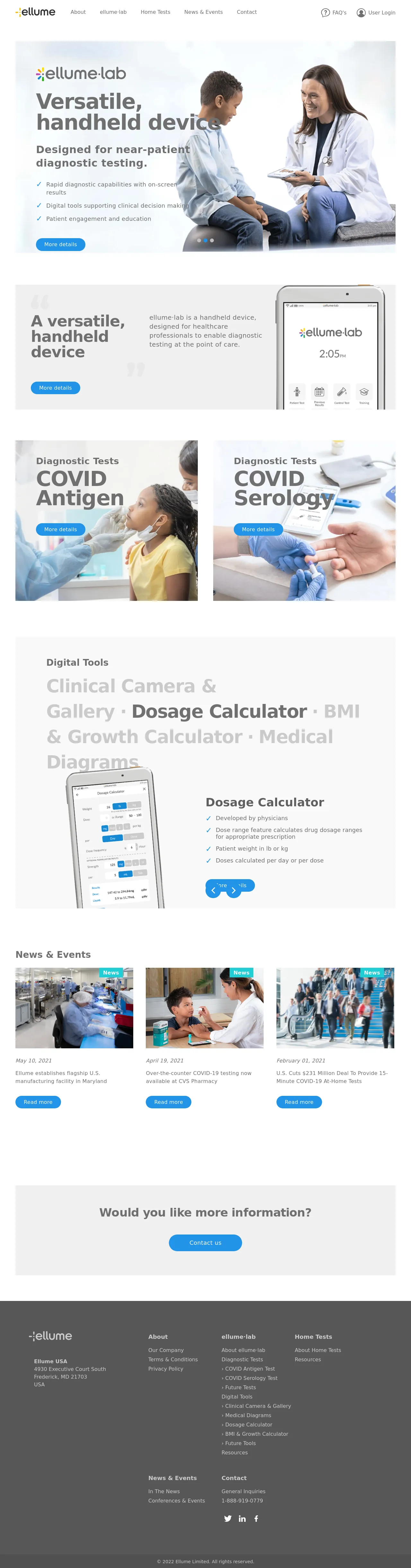Open Conferences & Events footer link
Screen dimensions: 411x1568
click(177, 1501)
